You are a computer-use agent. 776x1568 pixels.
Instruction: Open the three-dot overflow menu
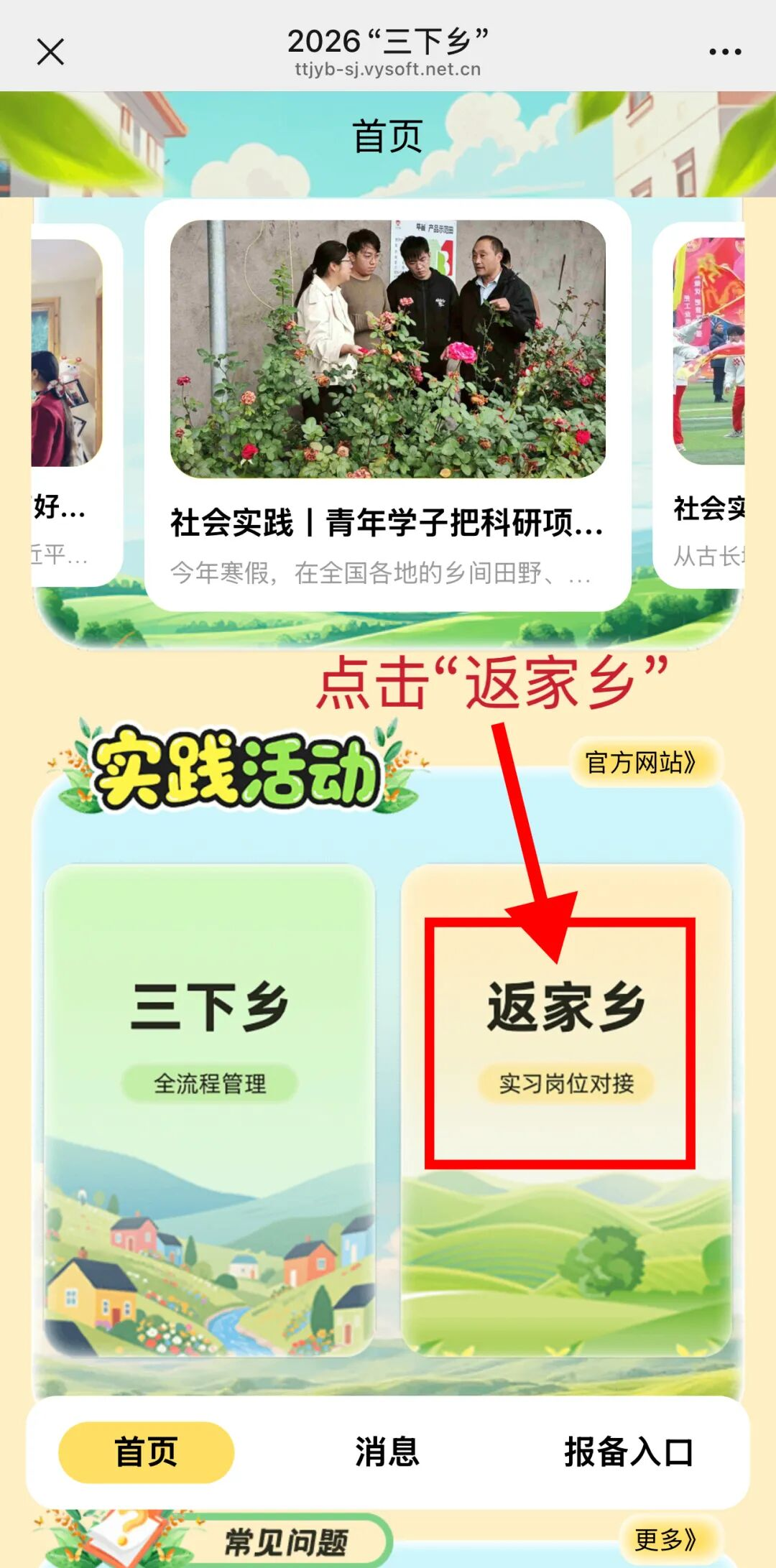point(724,52)
